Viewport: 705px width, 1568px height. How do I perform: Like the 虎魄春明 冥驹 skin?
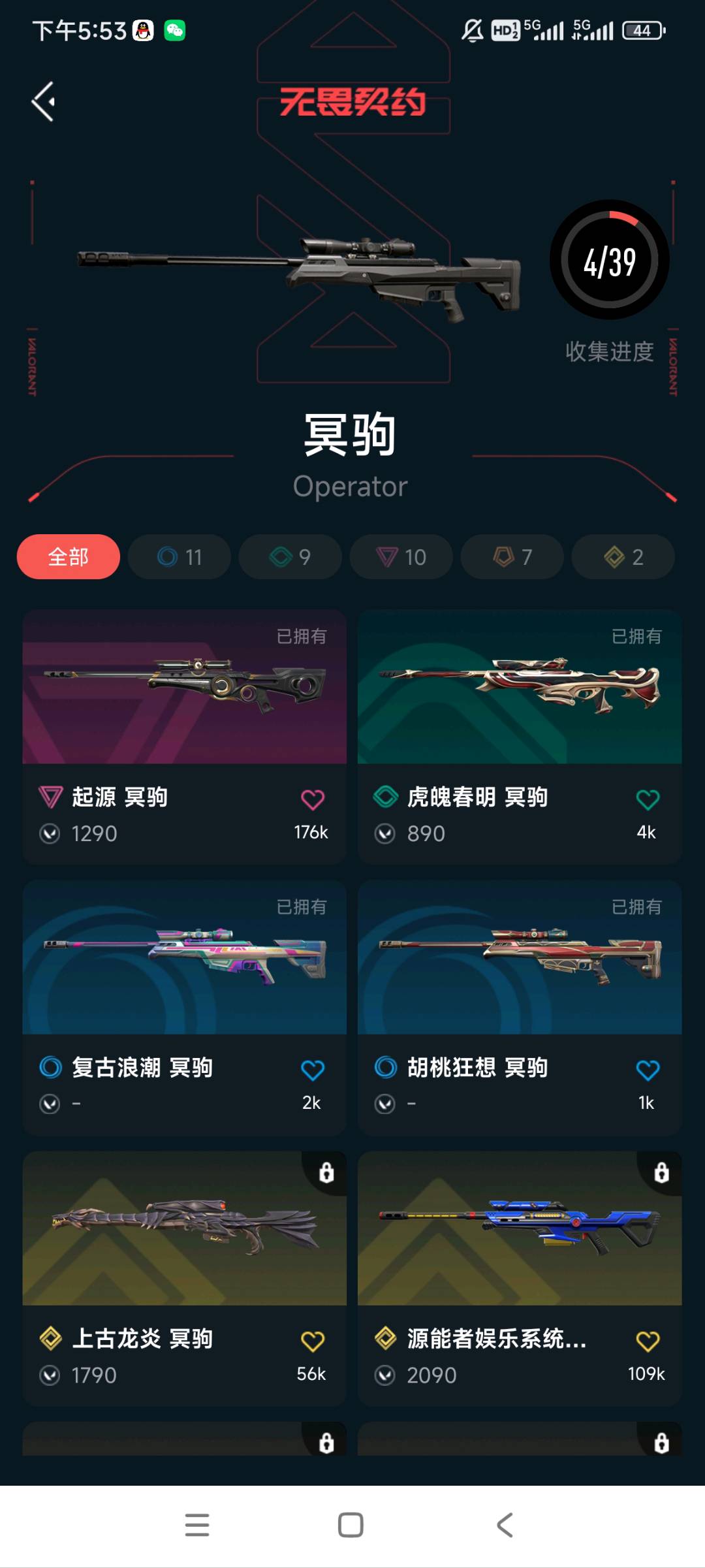pos(648,799)
